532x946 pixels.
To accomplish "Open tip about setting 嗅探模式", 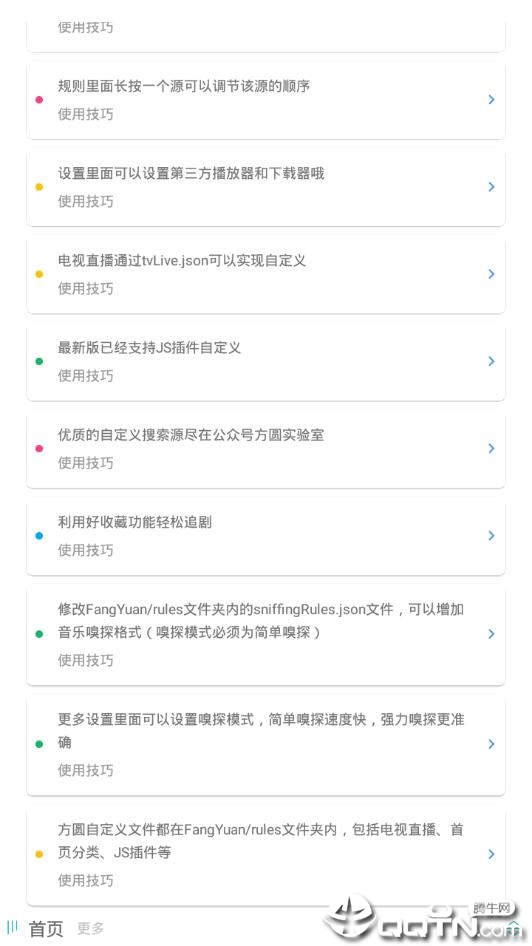I will coord(265,745).
